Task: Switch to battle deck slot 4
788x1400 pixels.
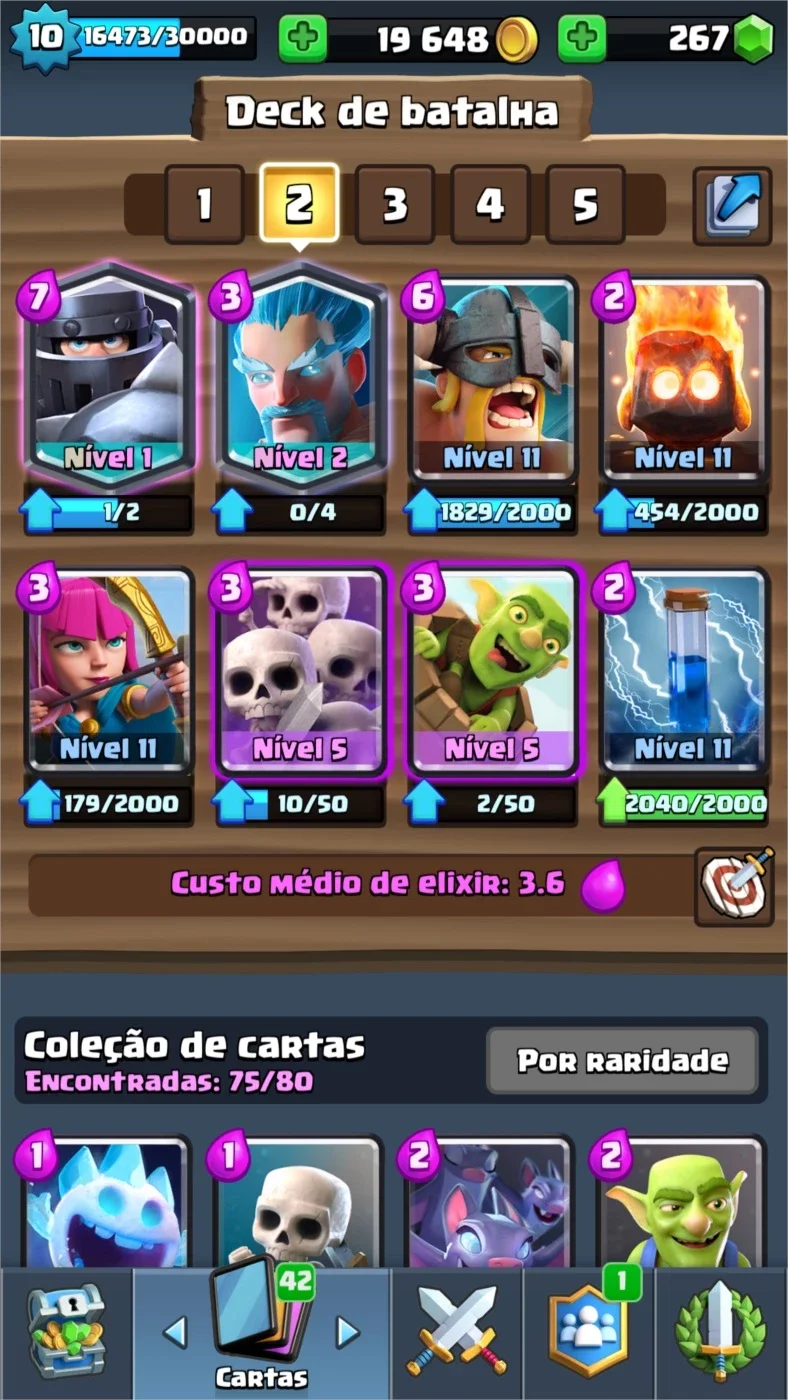Action: [489, 204]
